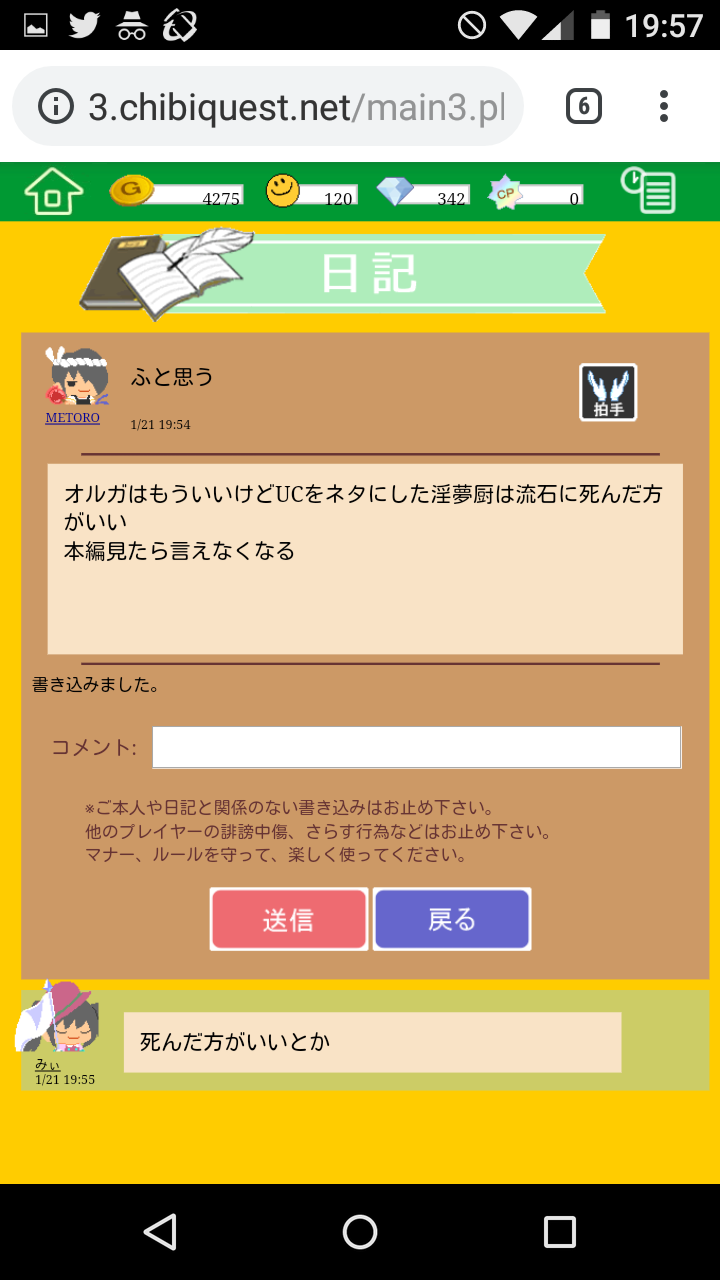Tap the URL address bar
The image size is (720, 1280).
[290, 107]
